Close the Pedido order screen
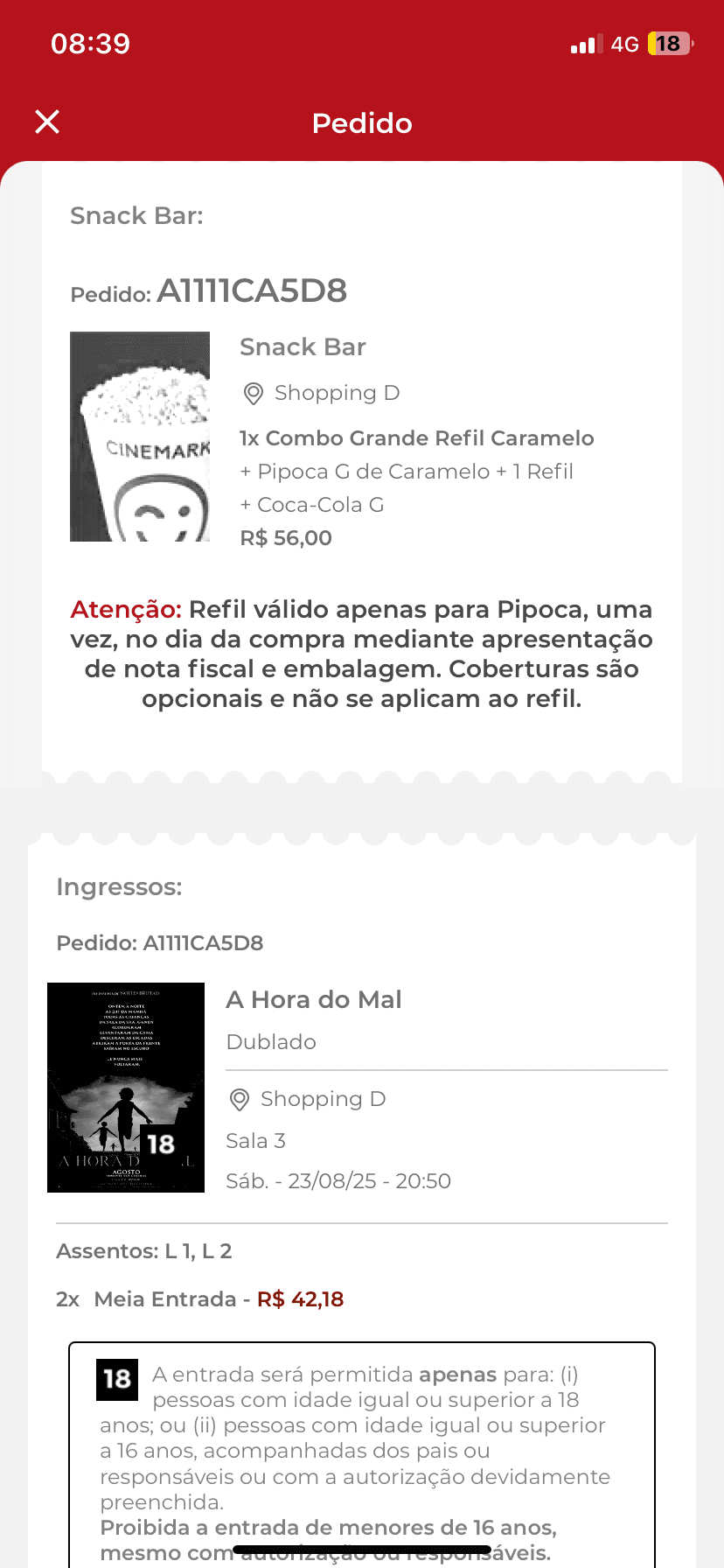724x1568 pixels. click(x=47, y=122)
